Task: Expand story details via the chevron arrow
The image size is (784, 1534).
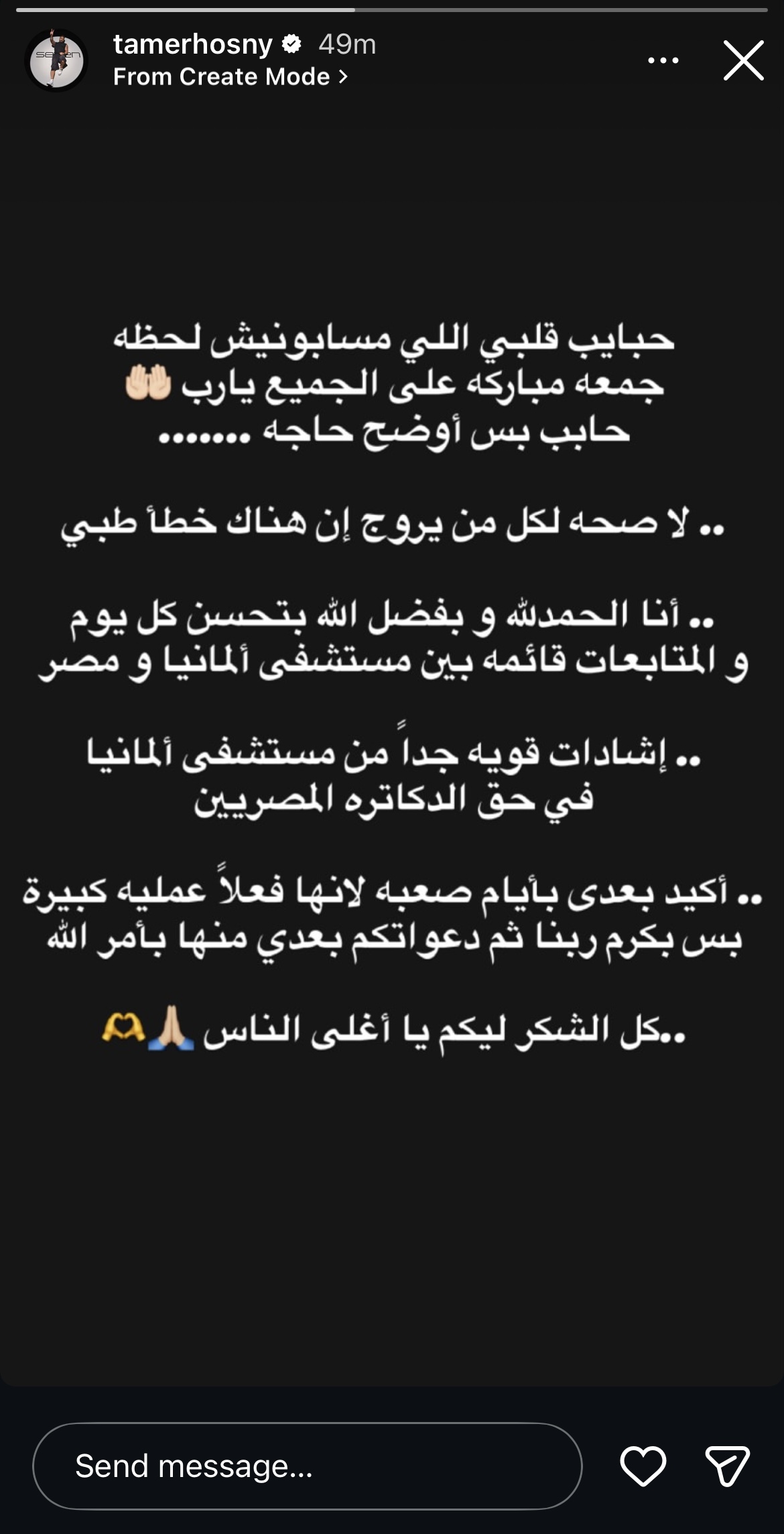Action: coord(344,78)
